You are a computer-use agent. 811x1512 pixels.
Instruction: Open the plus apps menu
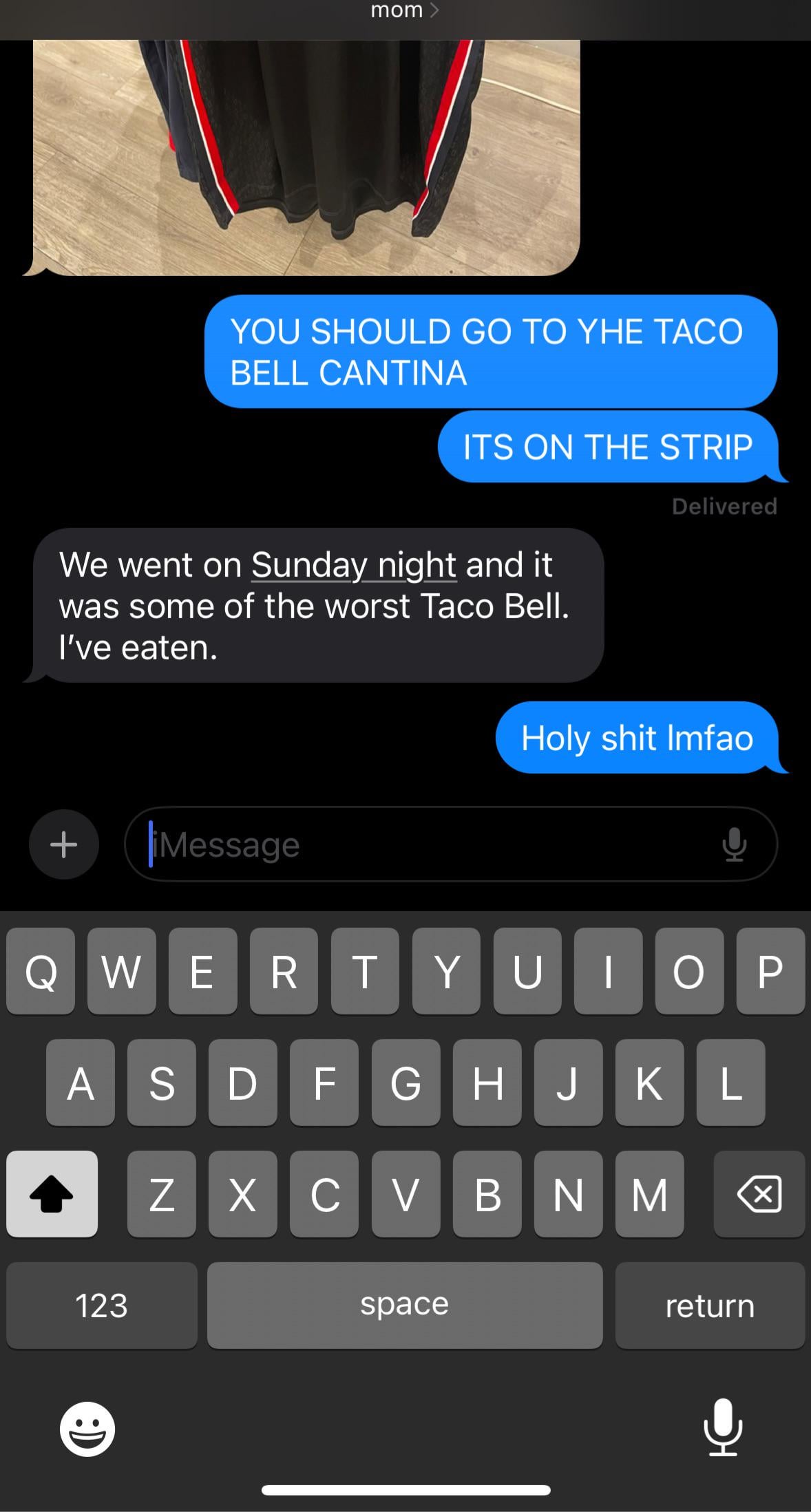(64, 844)
